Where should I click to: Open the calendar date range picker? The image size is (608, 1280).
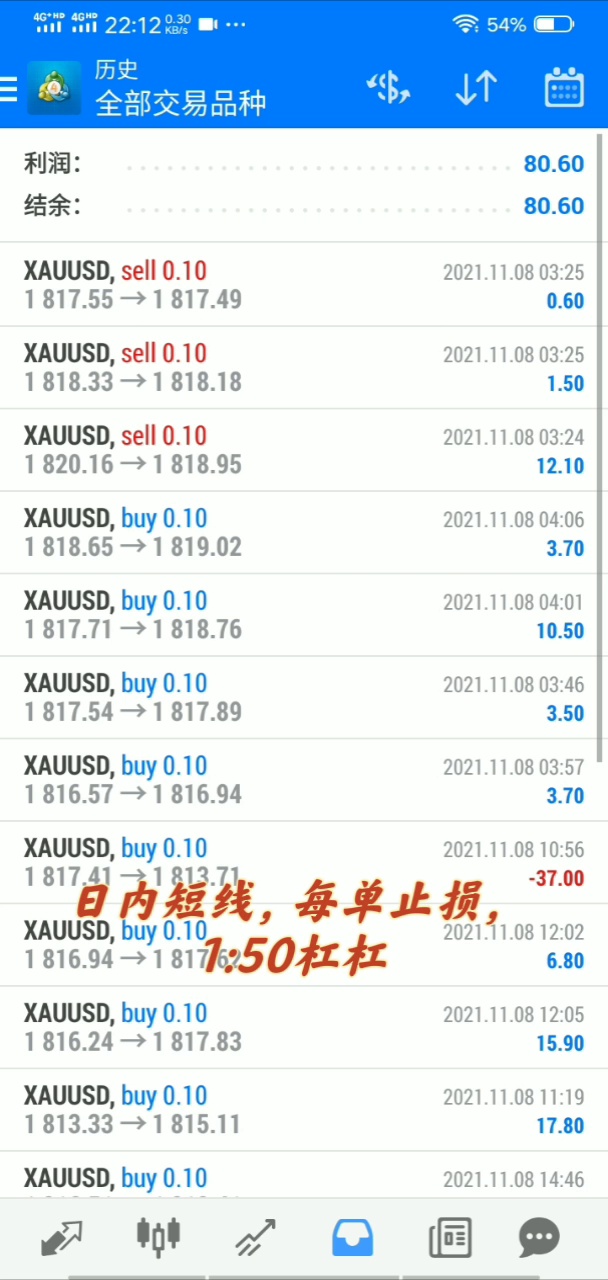(x=564, y=88)
